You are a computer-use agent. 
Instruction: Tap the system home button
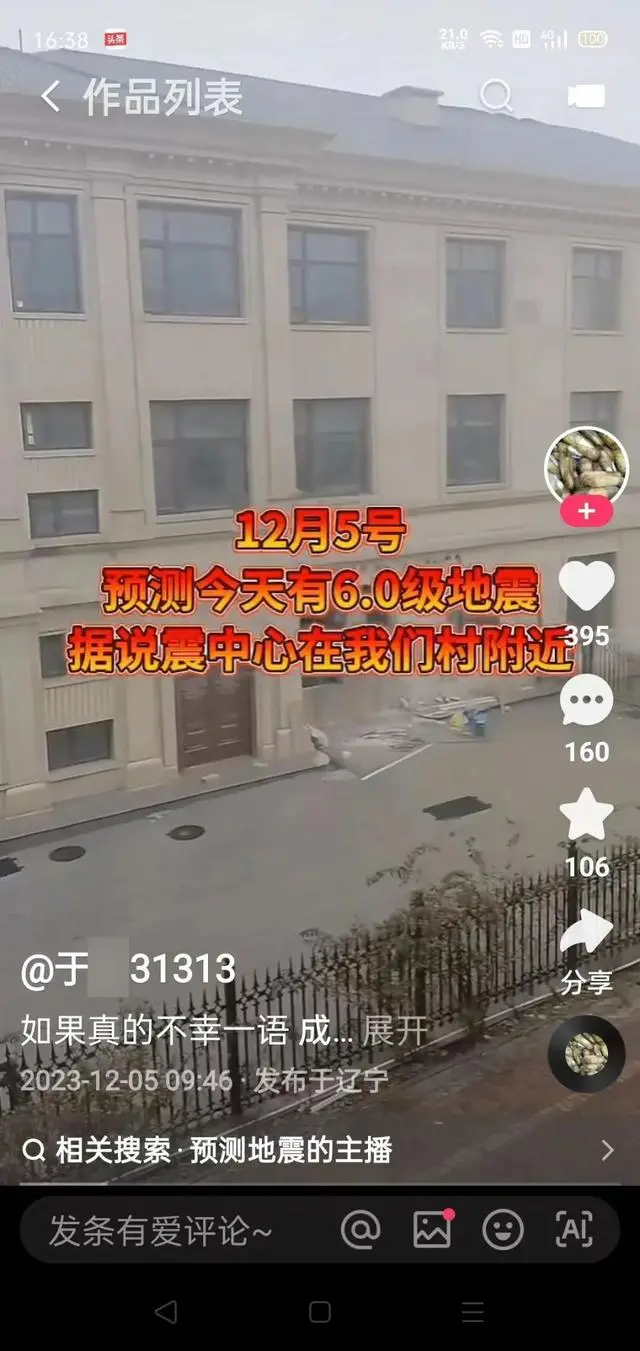[320, 1312]
